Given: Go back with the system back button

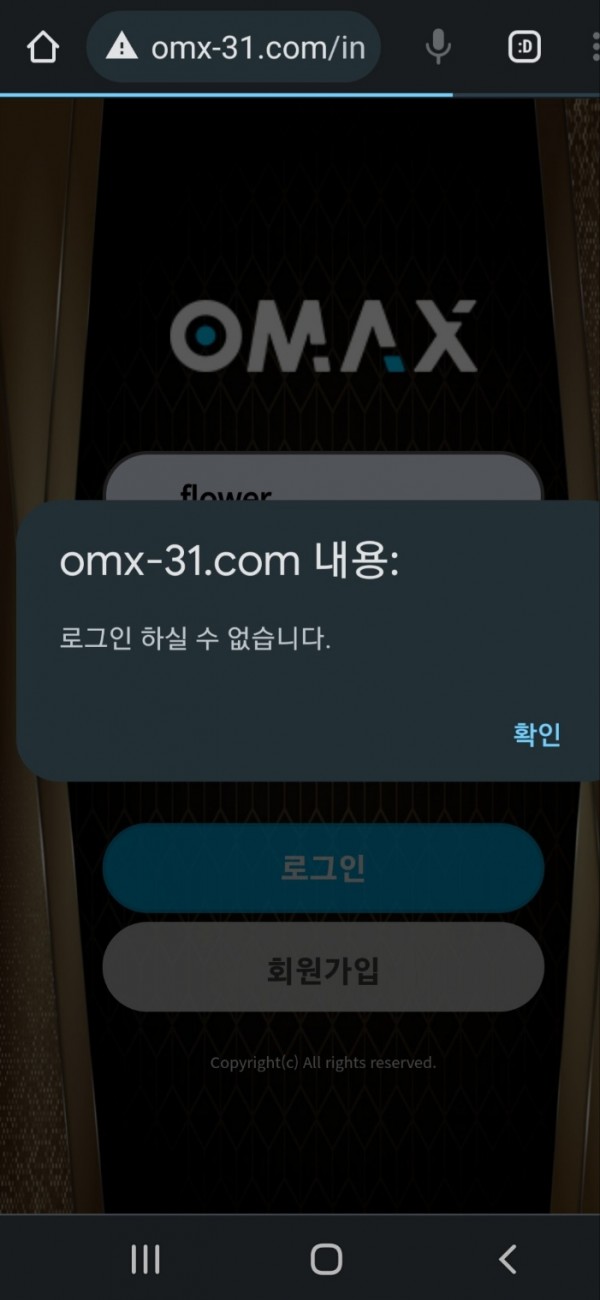Looking at the screenshot, I should [508, 1259].
